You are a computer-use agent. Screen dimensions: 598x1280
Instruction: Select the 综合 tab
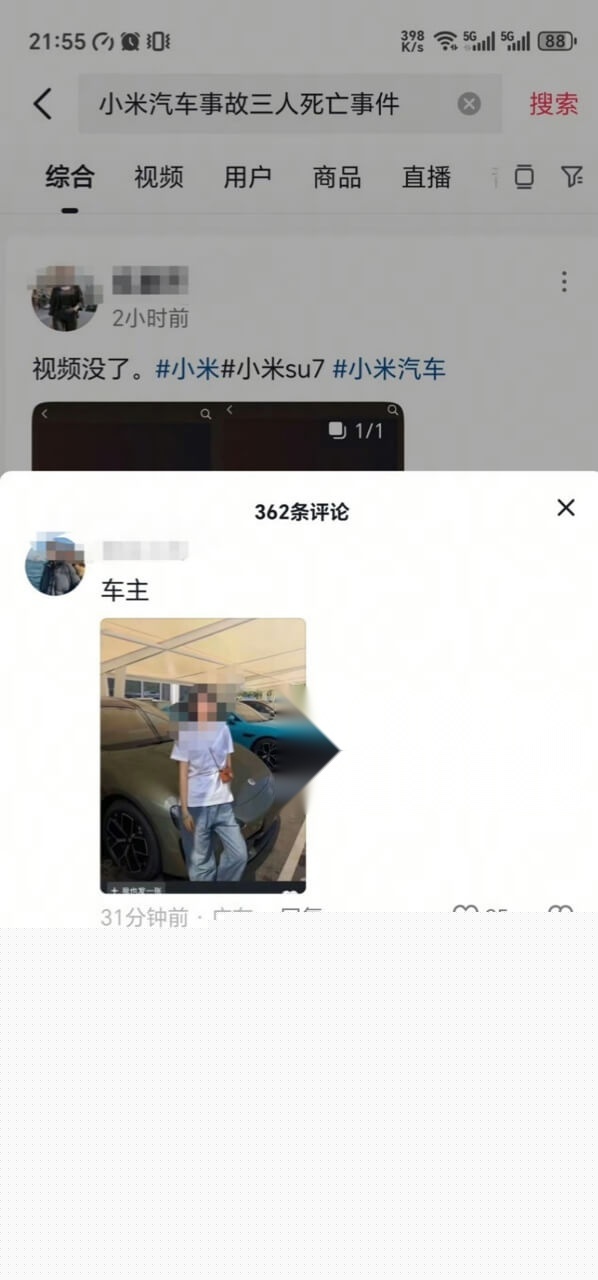tap(70, 178)
